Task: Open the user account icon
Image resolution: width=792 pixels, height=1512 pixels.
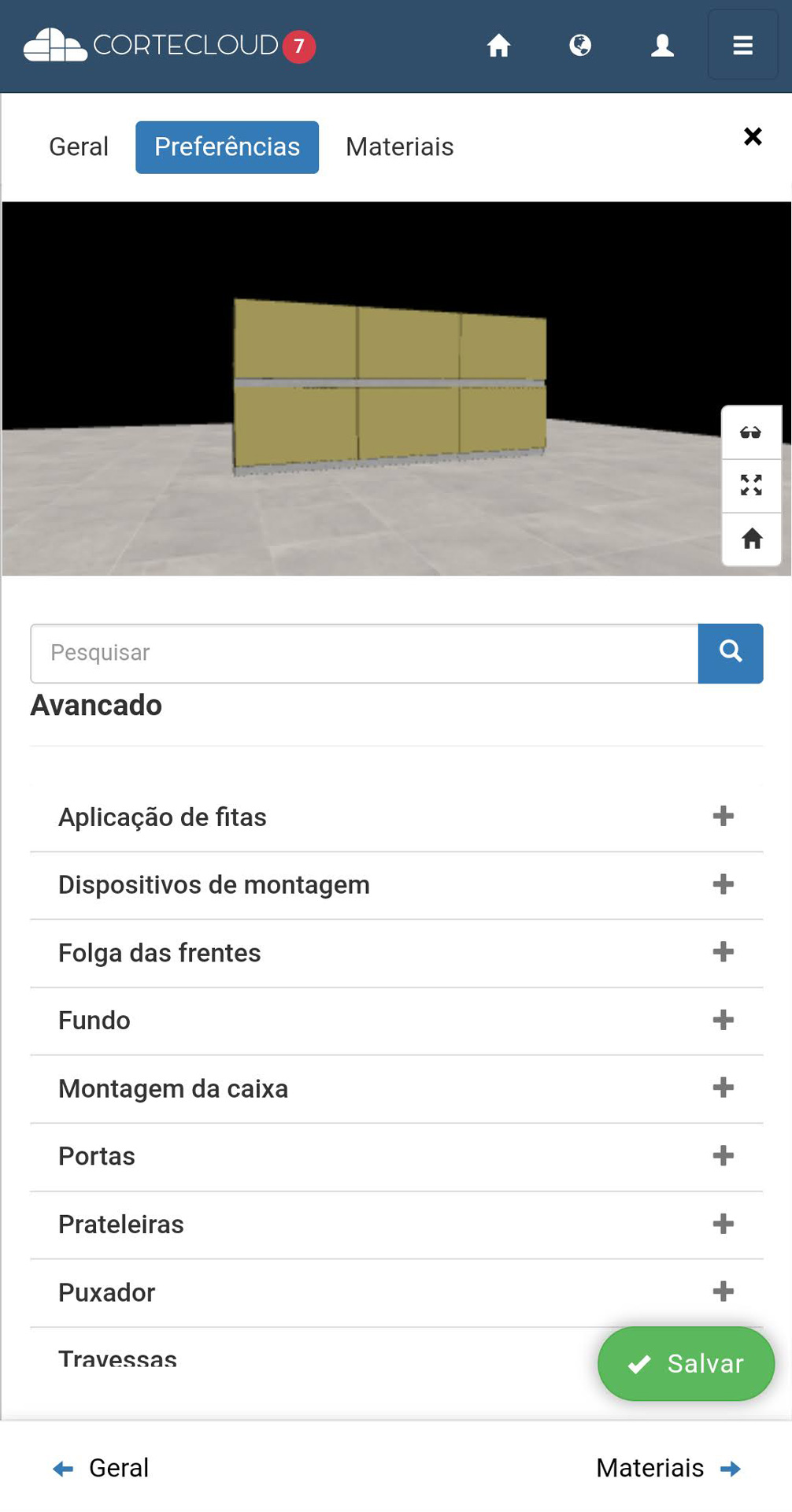Action: click(662, 46)
